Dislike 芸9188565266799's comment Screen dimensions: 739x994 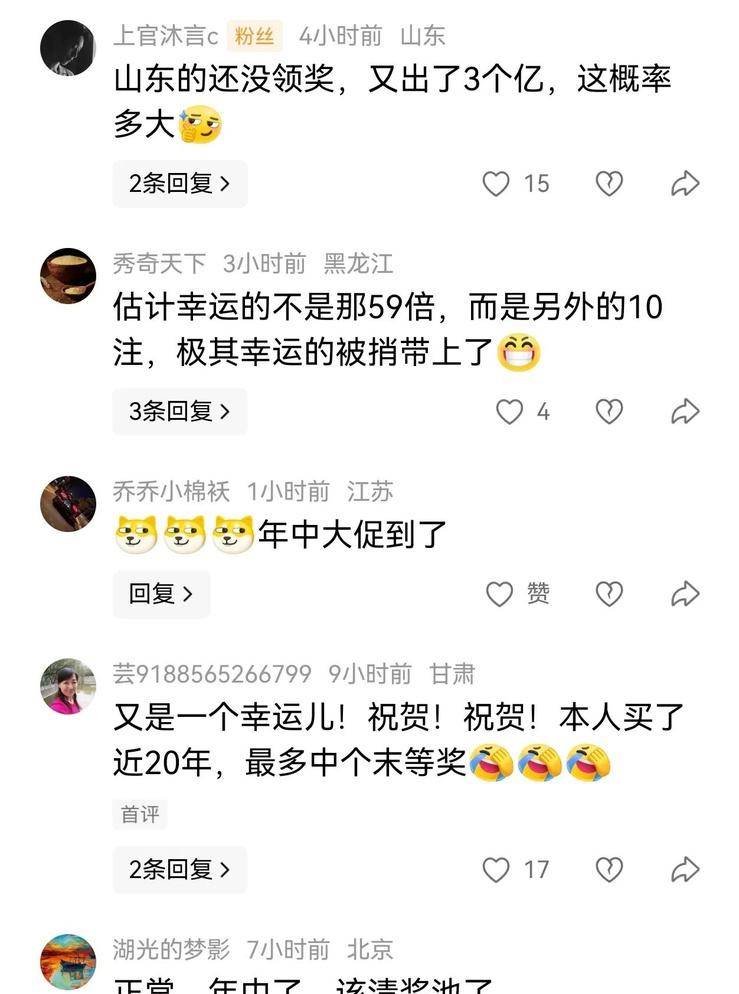(x=609, y=870)
